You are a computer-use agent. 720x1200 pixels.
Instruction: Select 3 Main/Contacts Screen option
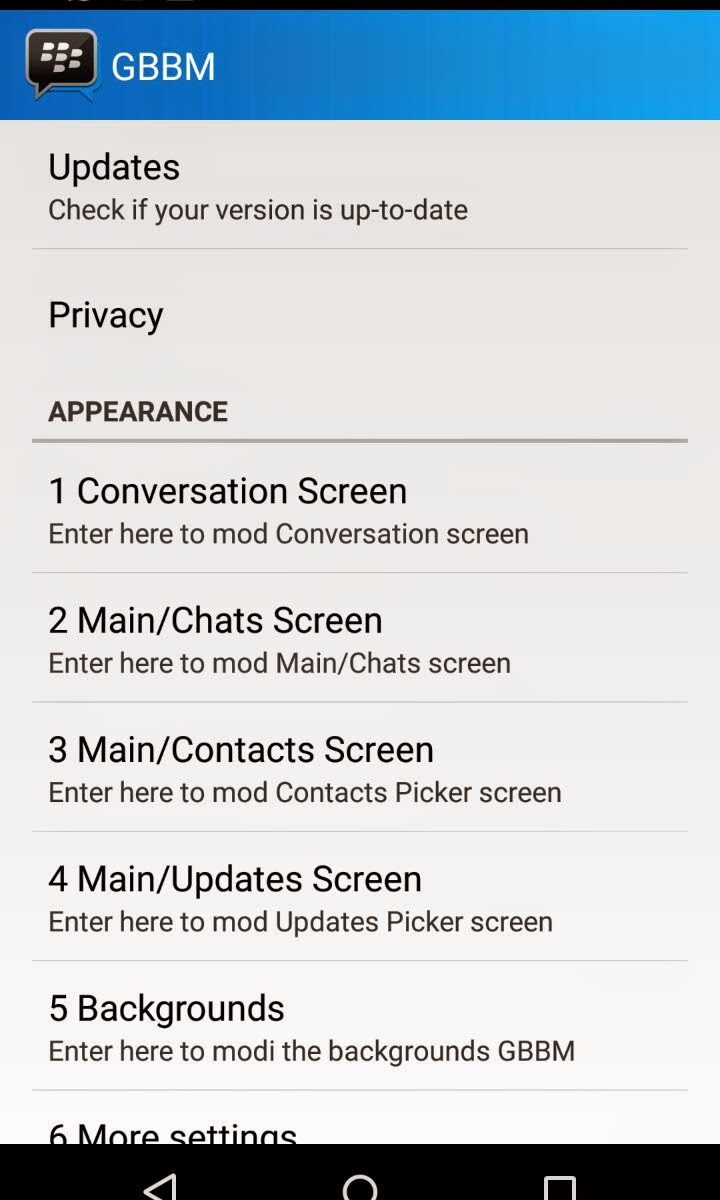pyautogui.click(x=360, y=767)
